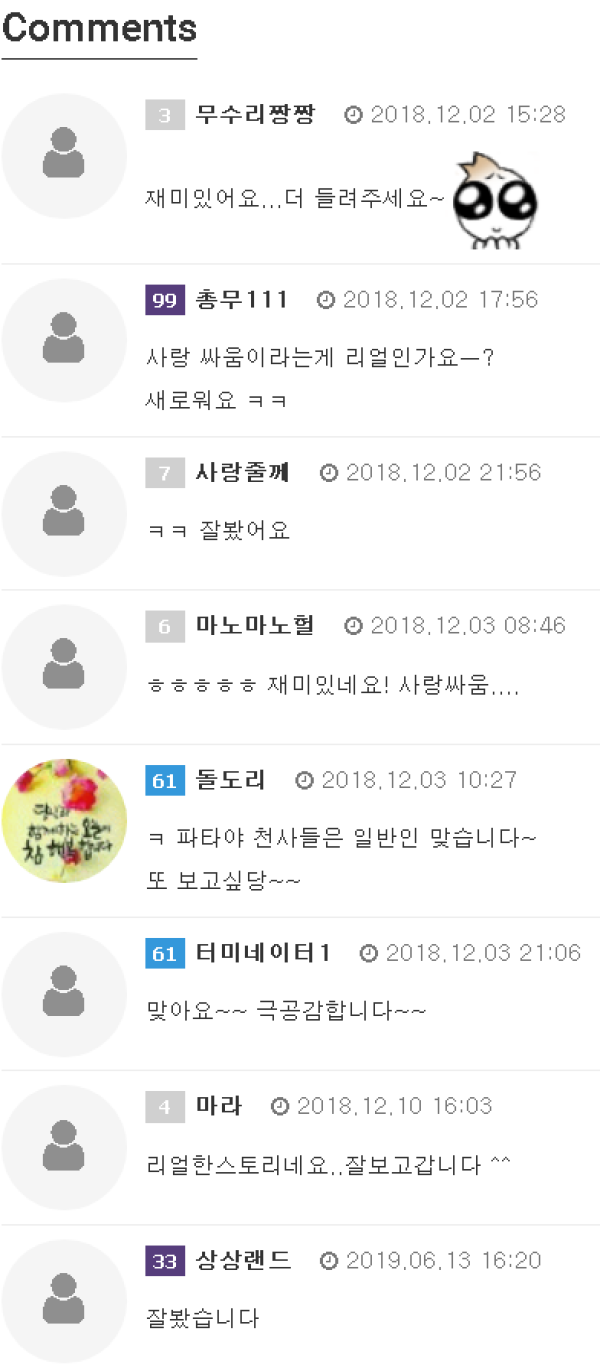Open 무수리짱짱's profile from username
This screenshot has width=600, height=1371.
pos(255,114)
